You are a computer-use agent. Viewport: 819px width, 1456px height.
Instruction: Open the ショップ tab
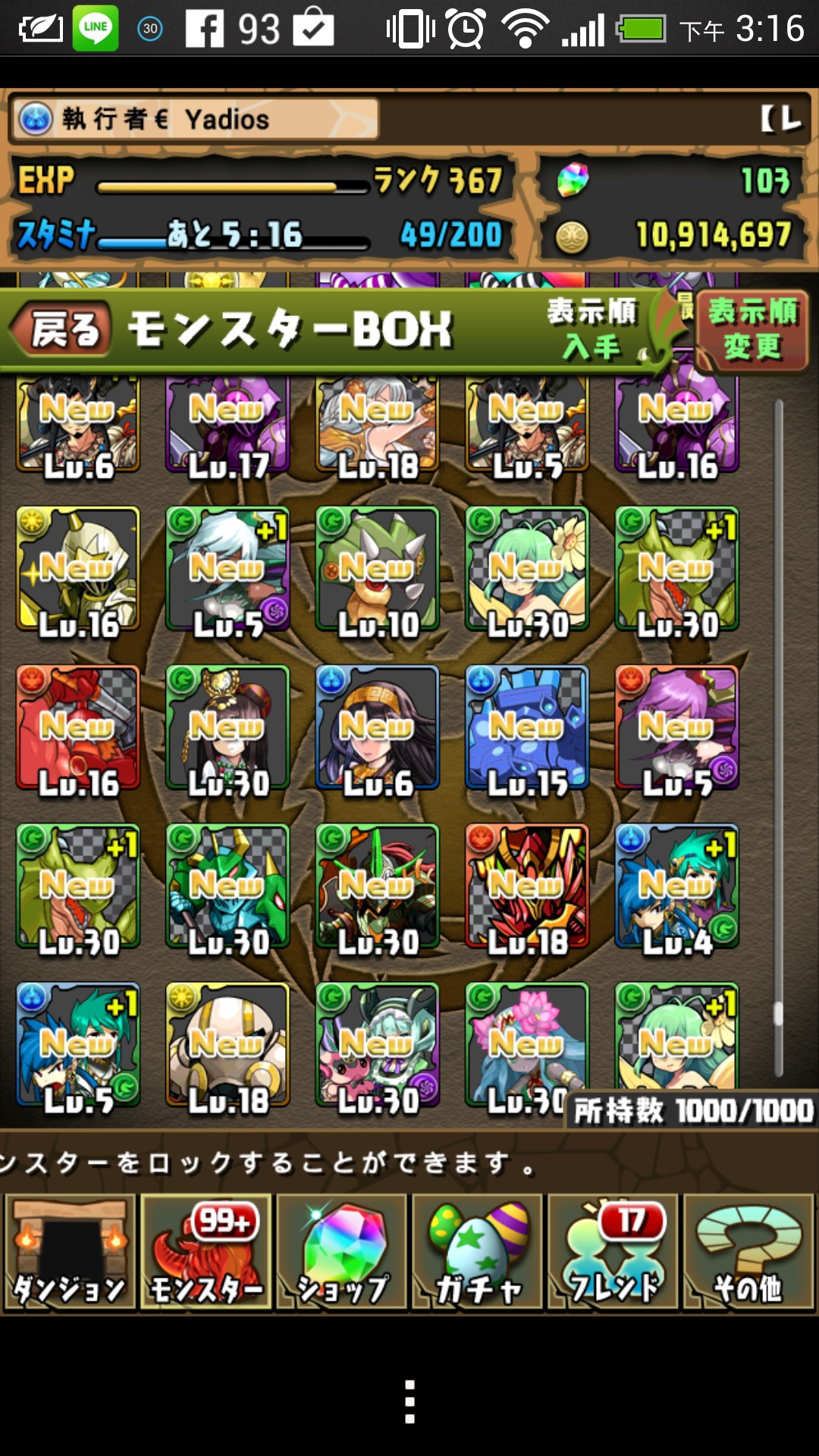[x=342, y=1252]
